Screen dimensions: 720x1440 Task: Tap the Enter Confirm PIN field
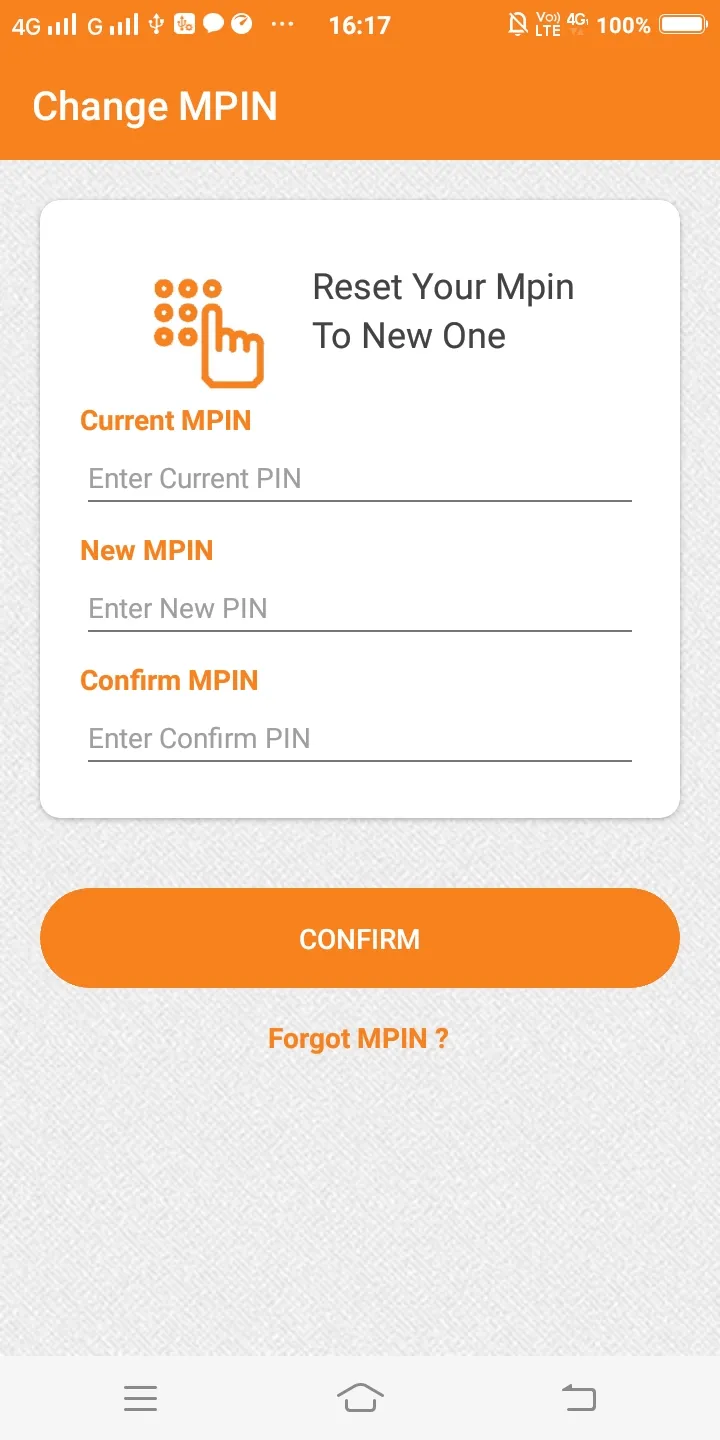click(358, 738)
